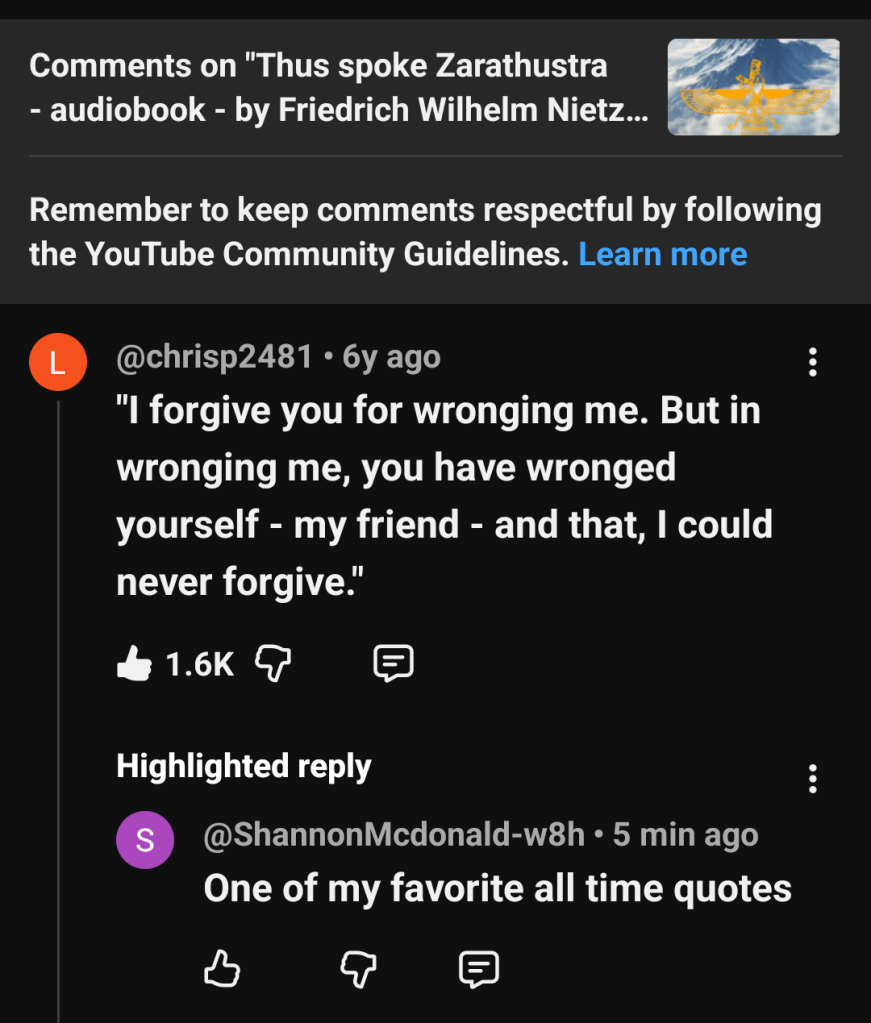This screenshot has height=1023, width=871.
Task: Open overflow menu for @chrisp2481's comment
Action: [x=812, y=362]
